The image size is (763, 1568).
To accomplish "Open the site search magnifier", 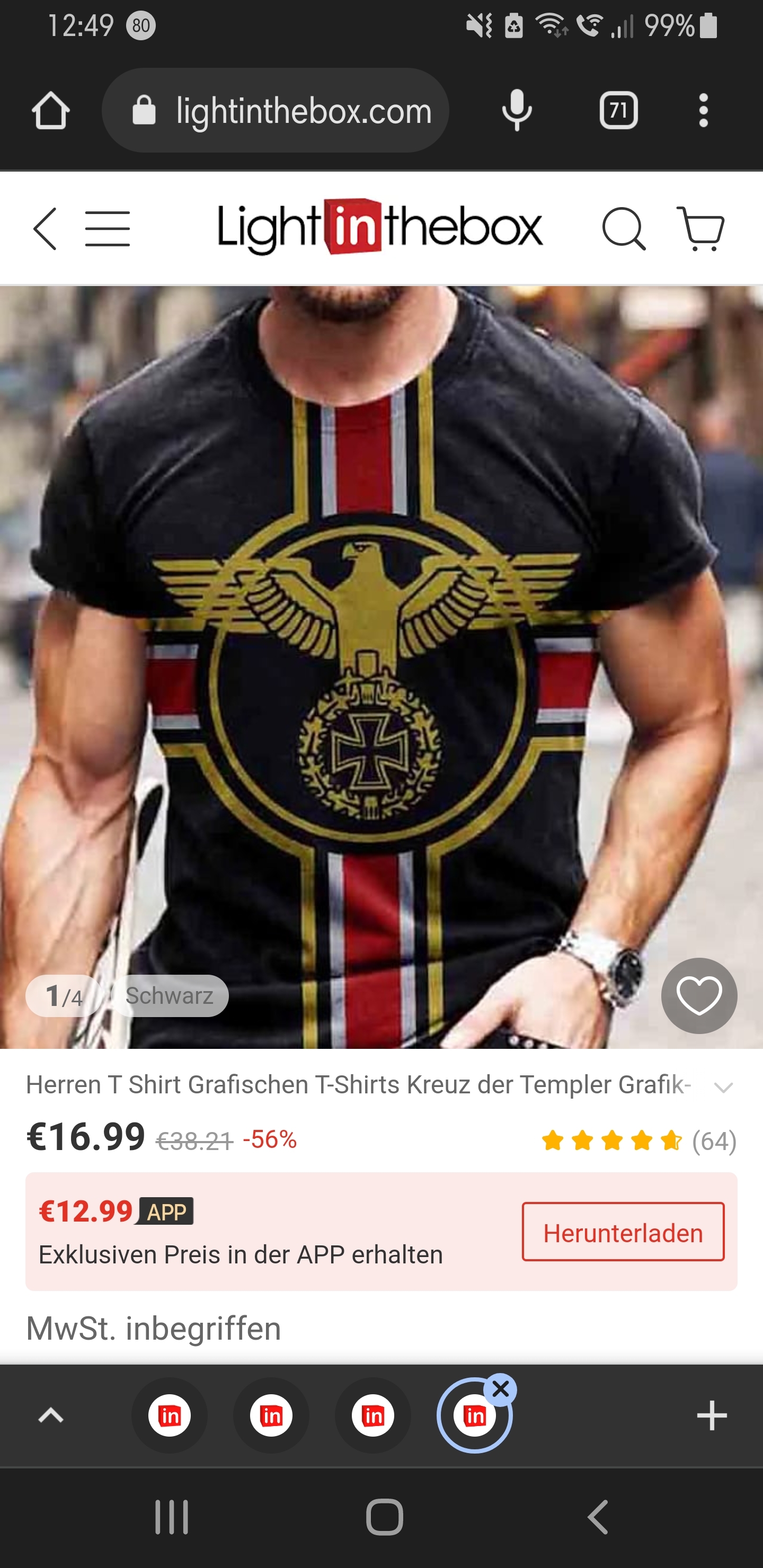I will pyautogui.click(x=624, y=229).
